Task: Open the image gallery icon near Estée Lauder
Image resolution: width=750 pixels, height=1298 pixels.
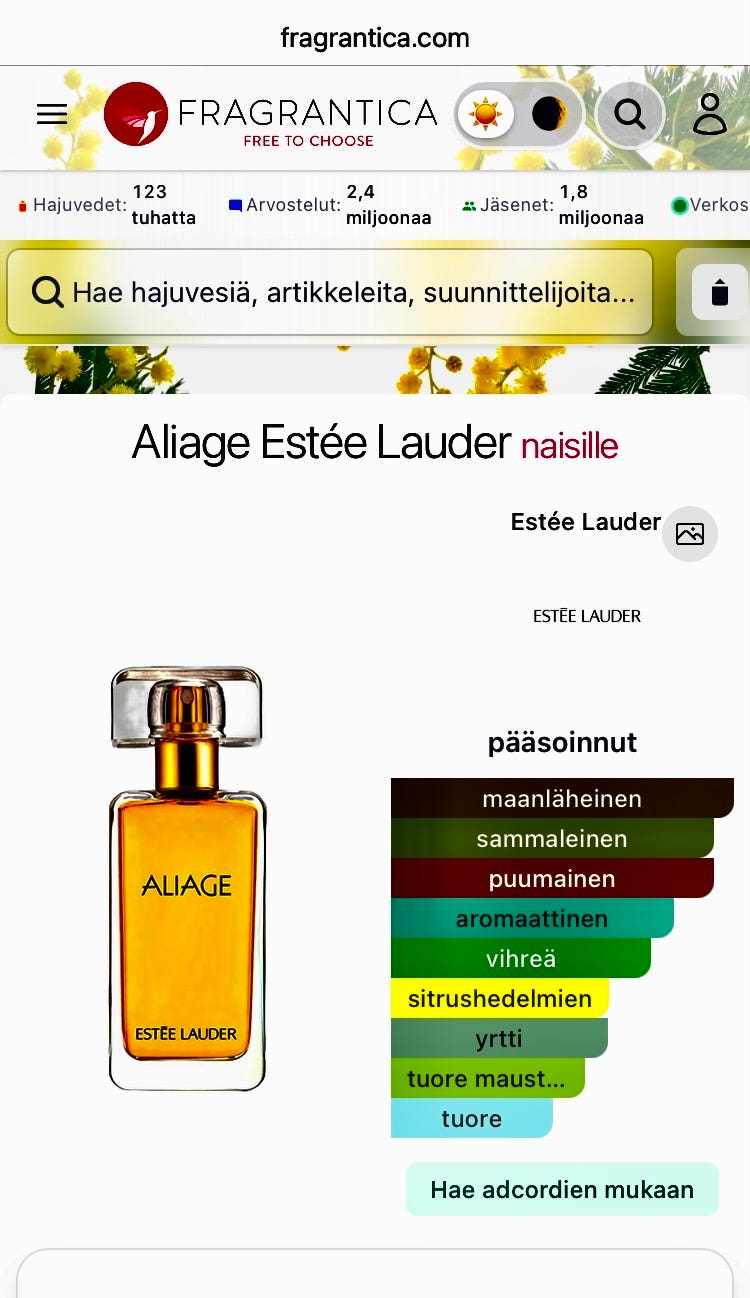Action: (690, 534)
